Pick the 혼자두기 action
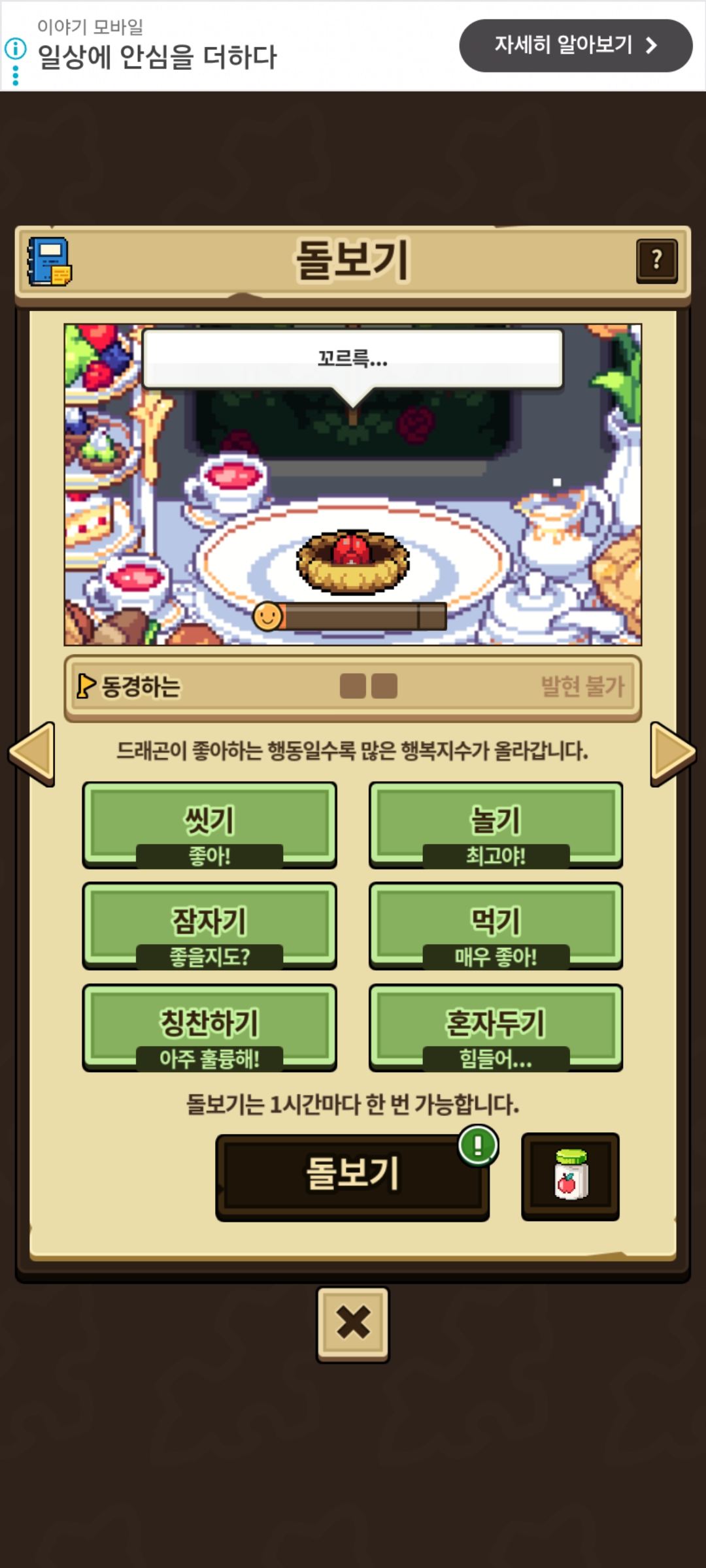 [x=496, y=1028]
